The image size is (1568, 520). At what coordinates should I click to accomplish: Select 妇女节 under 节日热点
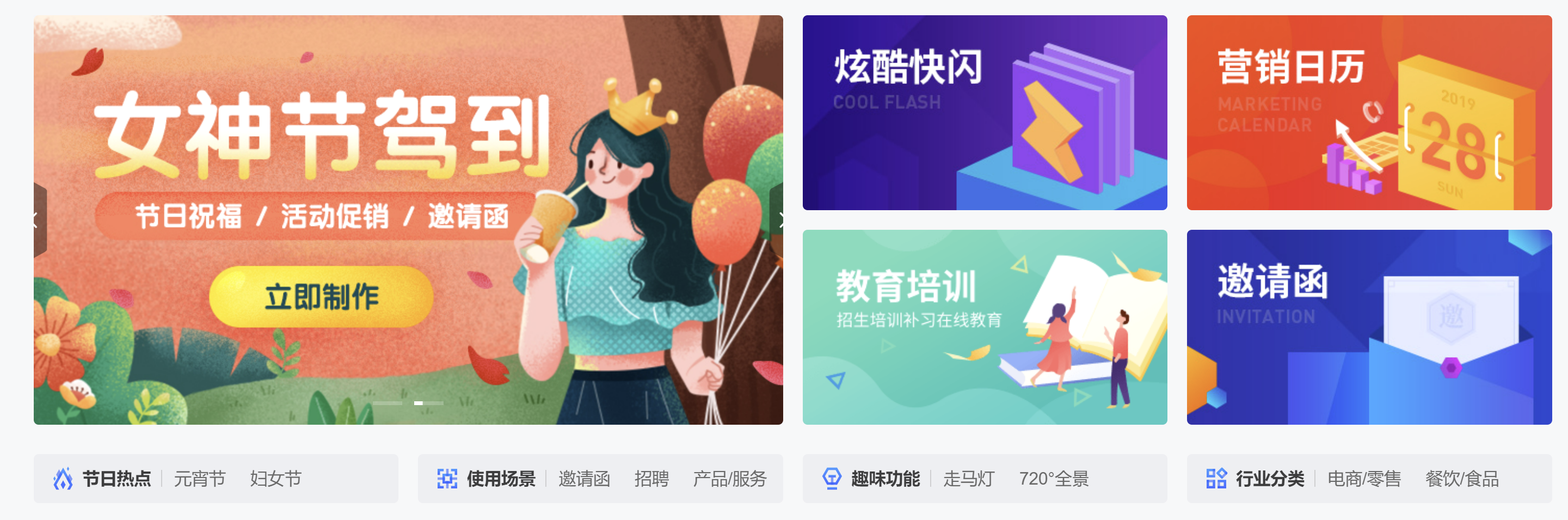[x=276, y=479]
